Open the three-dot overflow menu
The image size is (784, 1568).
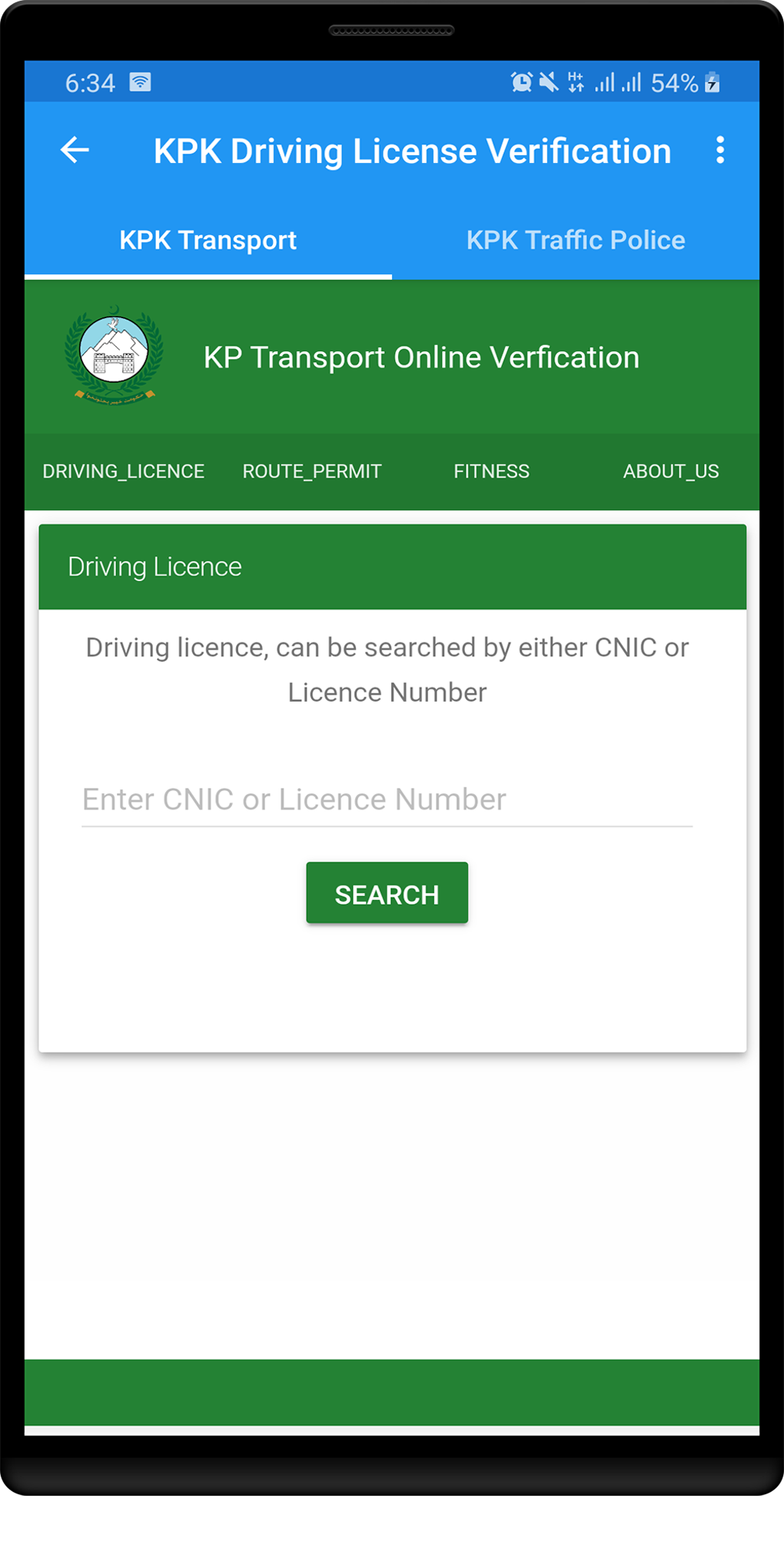click(x=720, y=150)
